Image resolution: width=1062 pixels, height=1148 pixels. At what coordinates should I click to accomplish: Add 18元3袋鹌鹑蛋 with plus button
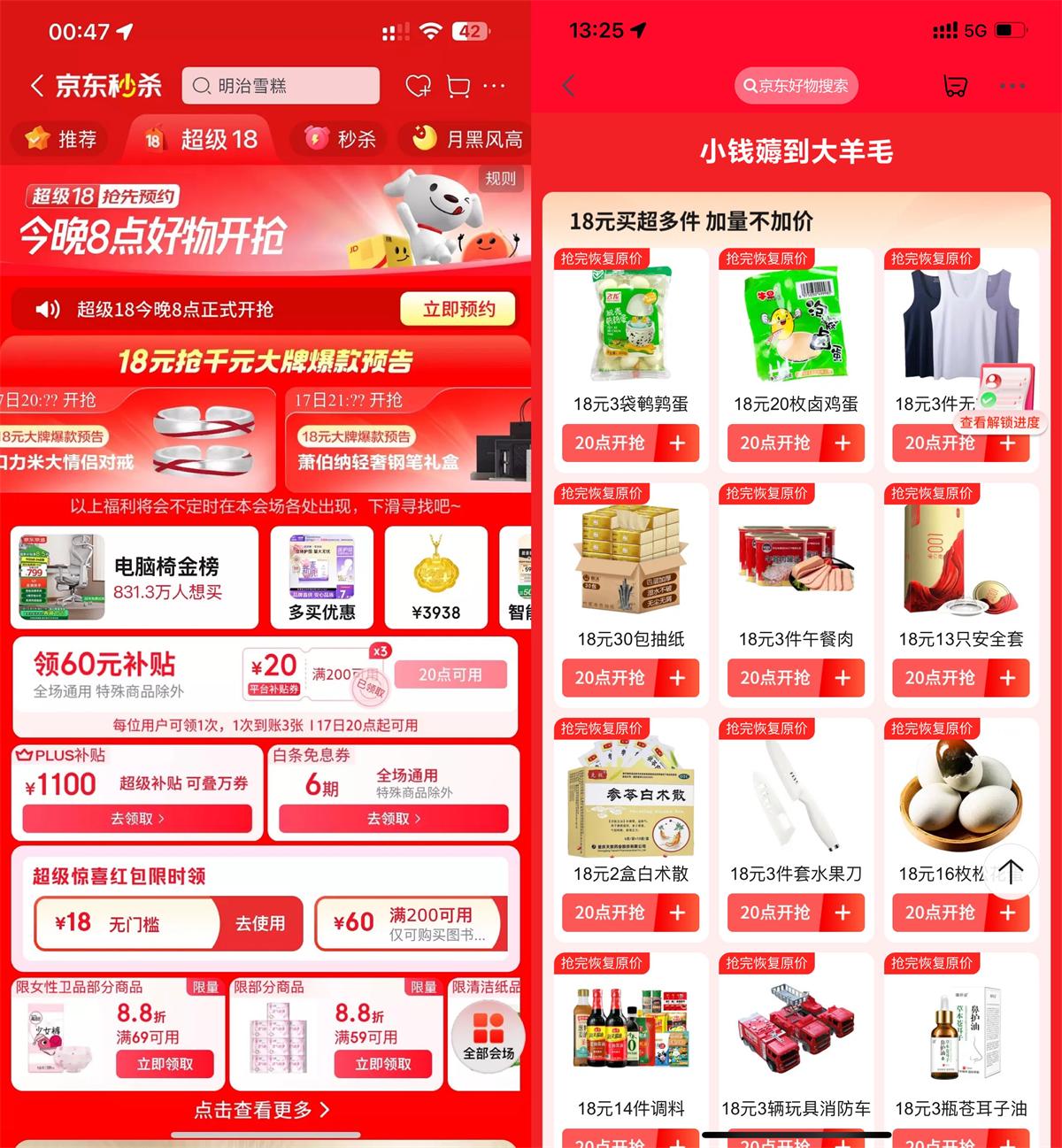pyautogui.click(x=677, y=443)
